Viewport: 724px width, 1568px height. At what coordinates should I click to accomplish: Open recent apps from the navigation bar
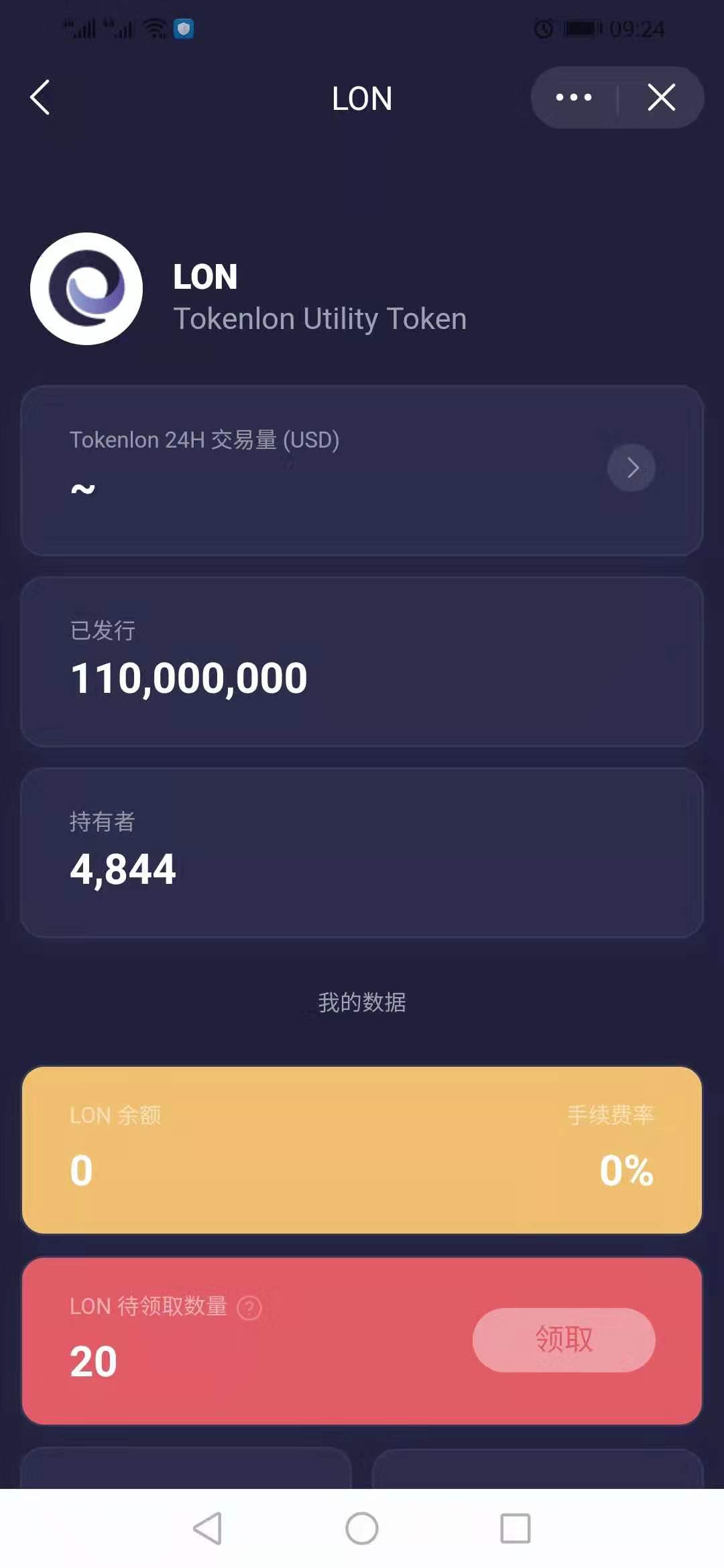(x=515, y=1528)
